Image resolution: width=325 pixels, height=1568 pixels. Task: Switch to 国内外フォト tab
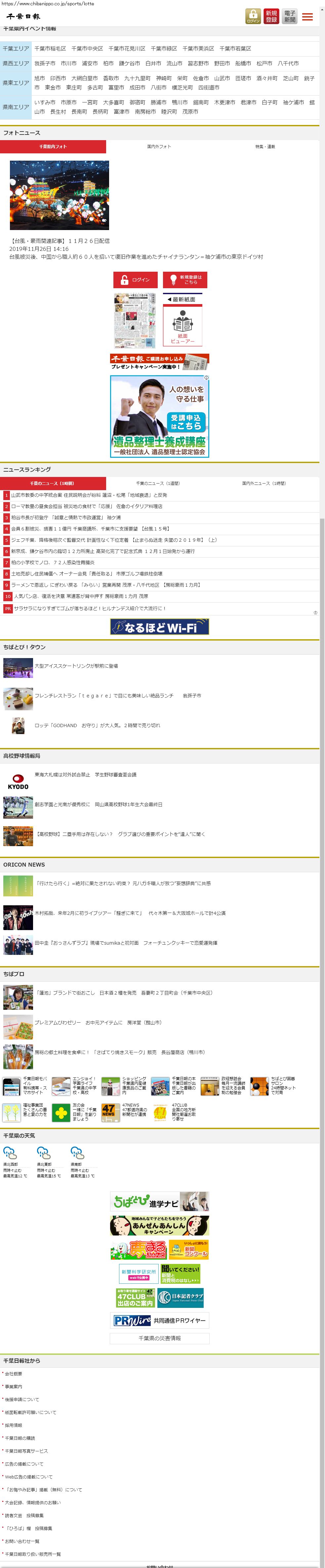[x=159, y=147]
